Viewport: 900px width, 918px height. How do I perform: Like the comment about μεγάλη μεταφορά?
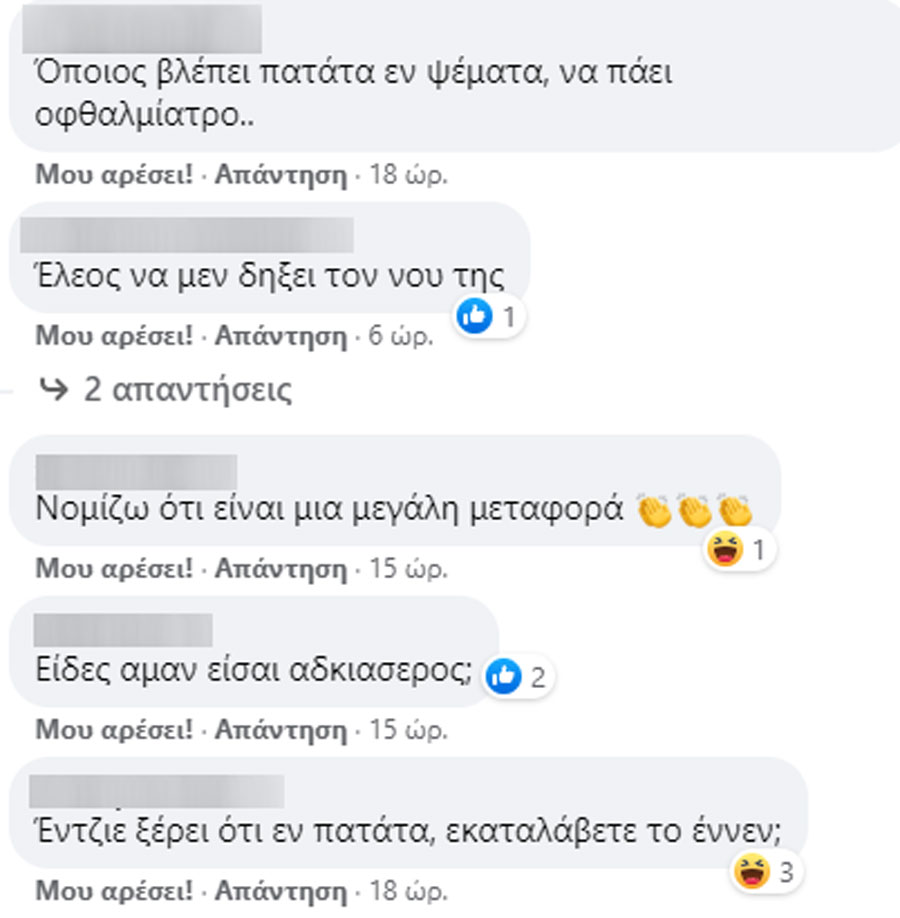pos(114,569)
